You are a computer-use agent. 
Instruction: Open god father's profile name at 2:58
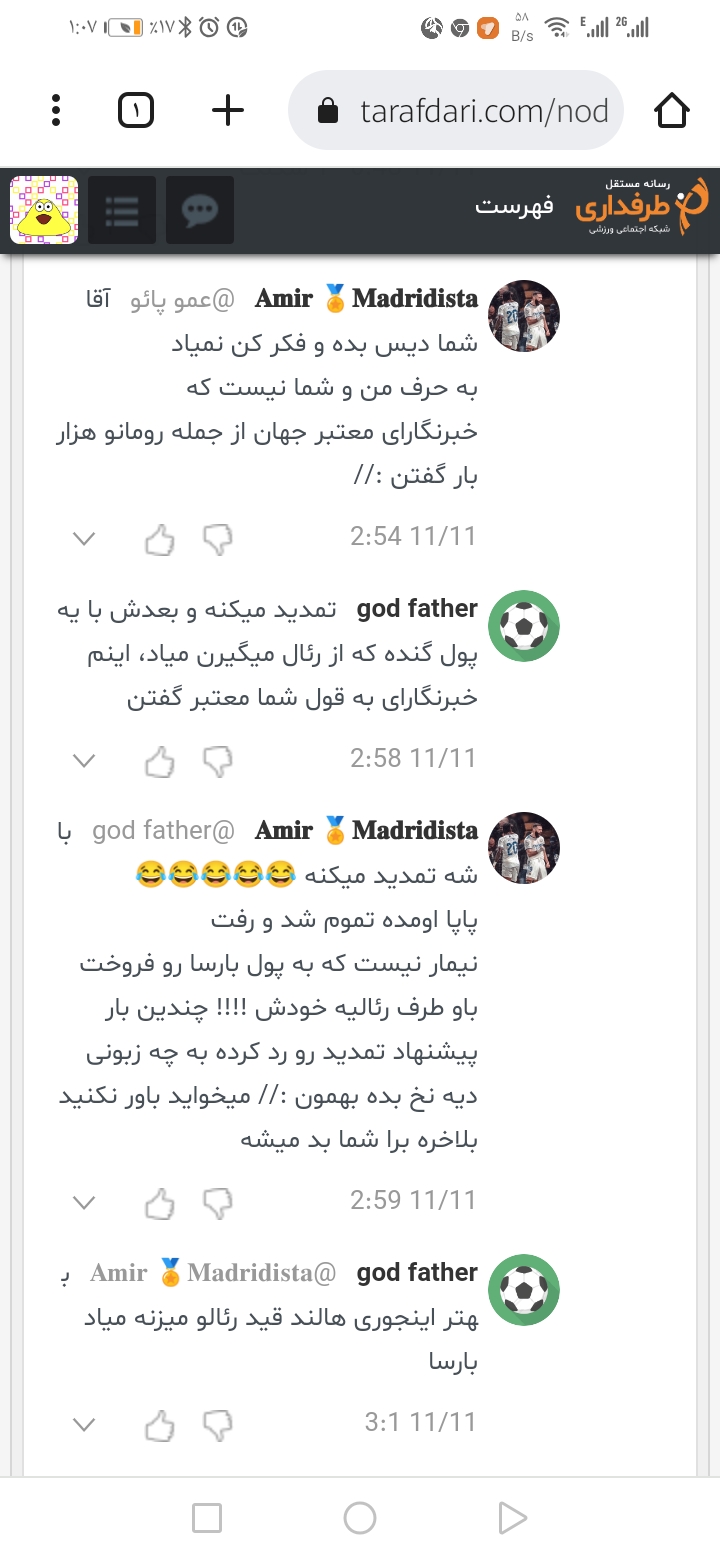click(x=417, y=609)
